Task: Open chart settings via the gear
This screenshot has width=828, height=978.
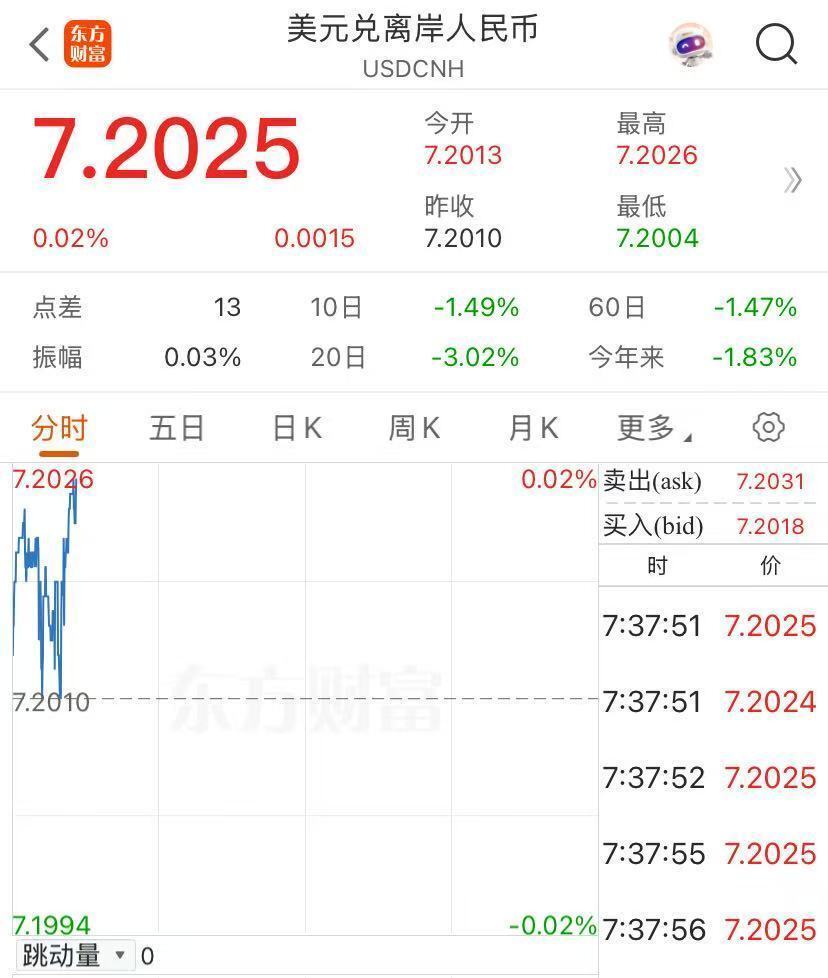Action: [x=767, y=426]
